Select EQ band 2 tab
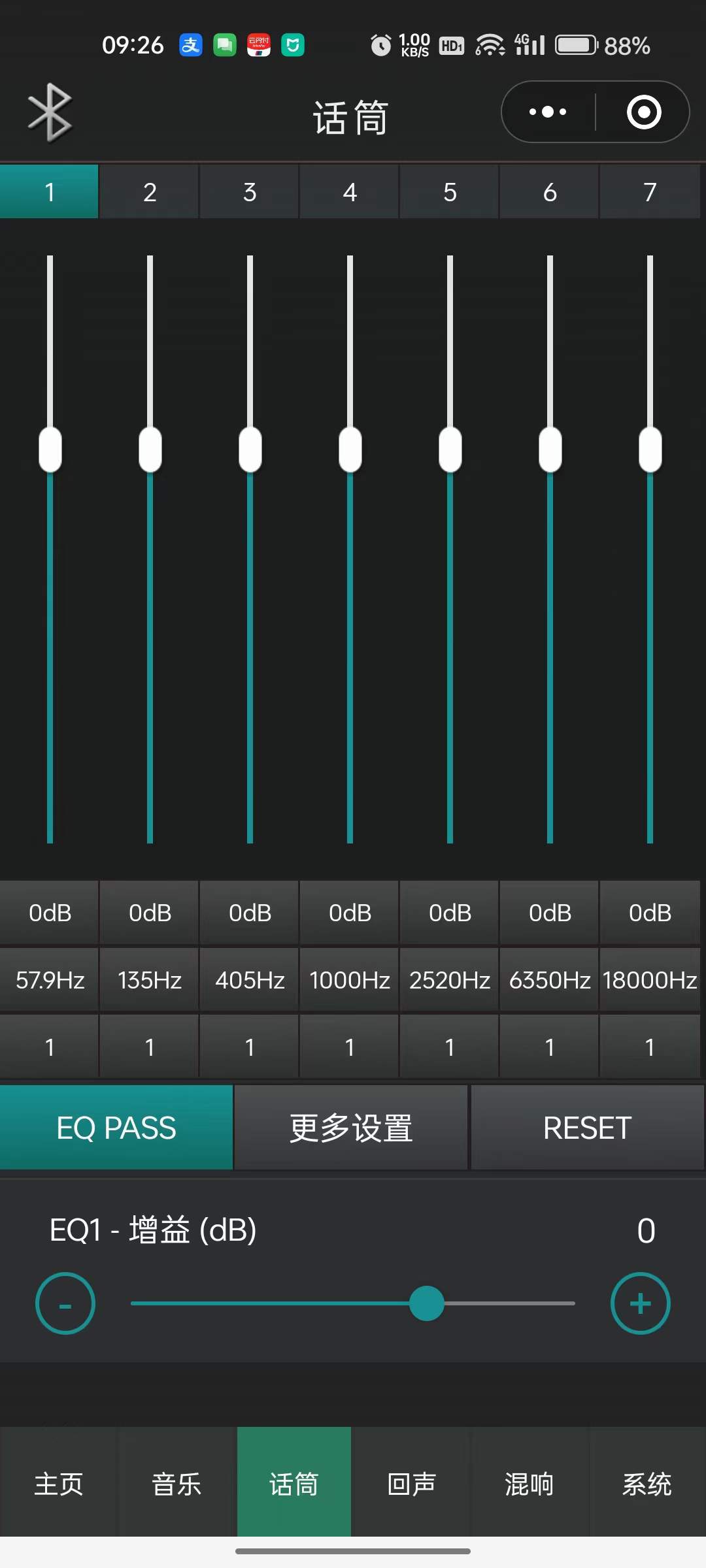The image size is (706, 1568). click(150, 191)
